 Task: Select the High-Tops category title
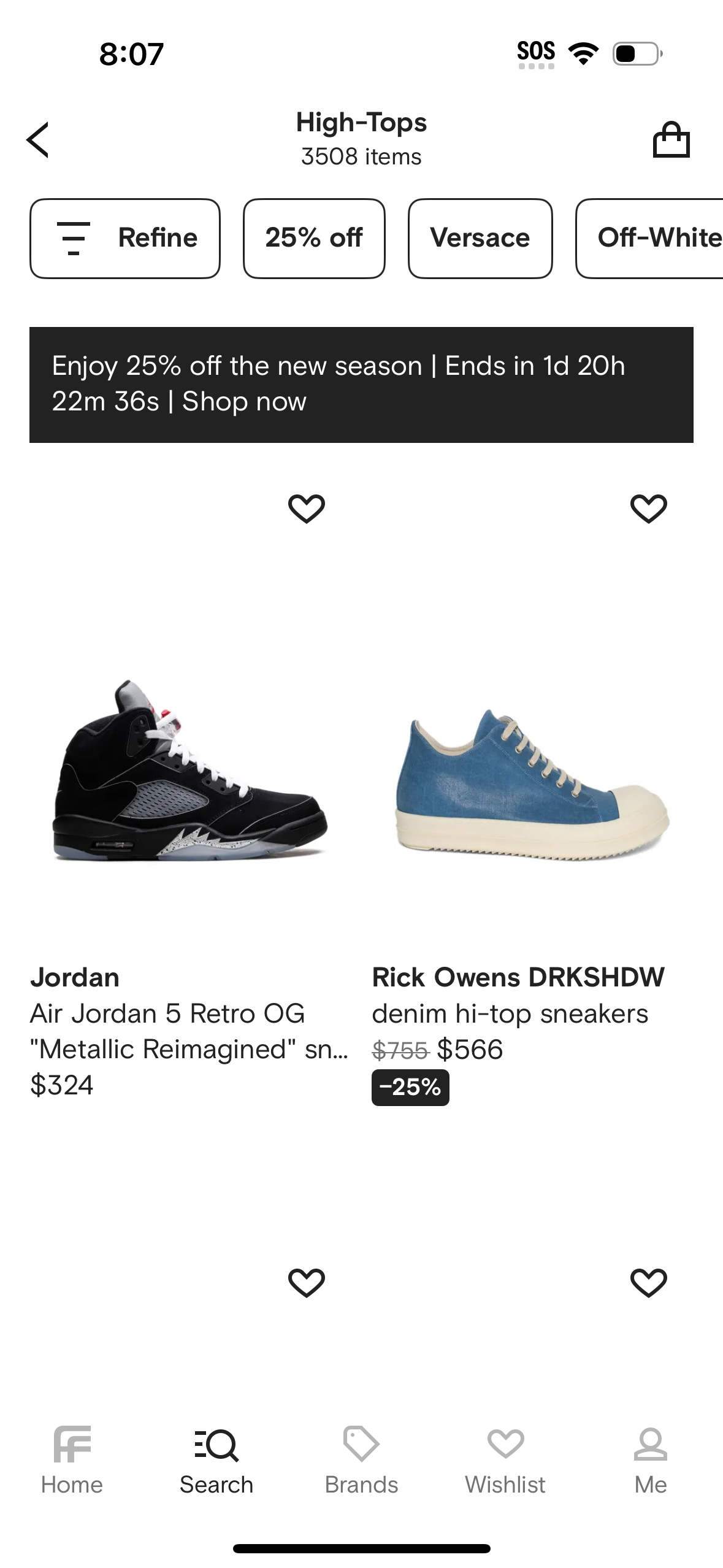(x=361, y=123)
